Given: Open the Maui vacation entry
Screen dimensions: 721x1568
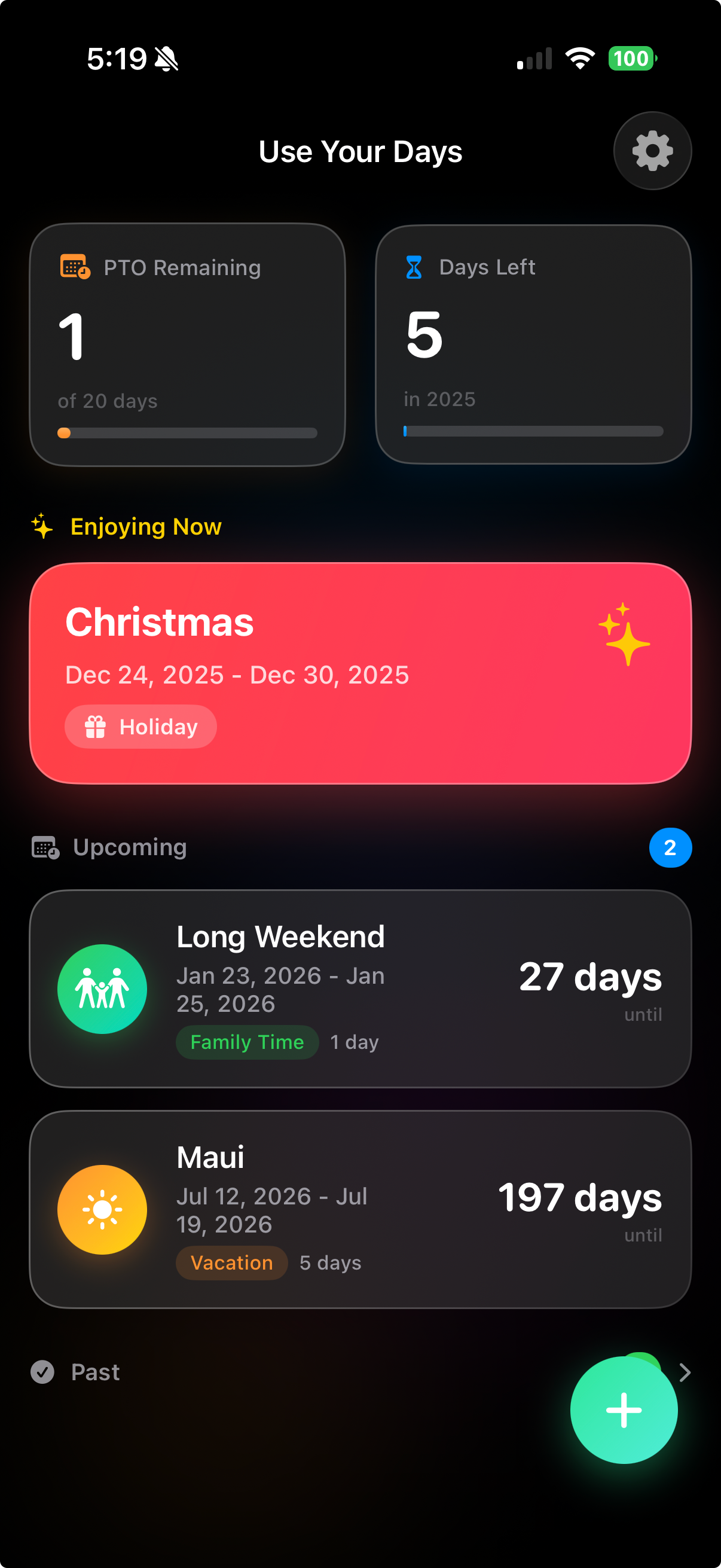Looking at the screenshot, I should tap(360, 1209).
